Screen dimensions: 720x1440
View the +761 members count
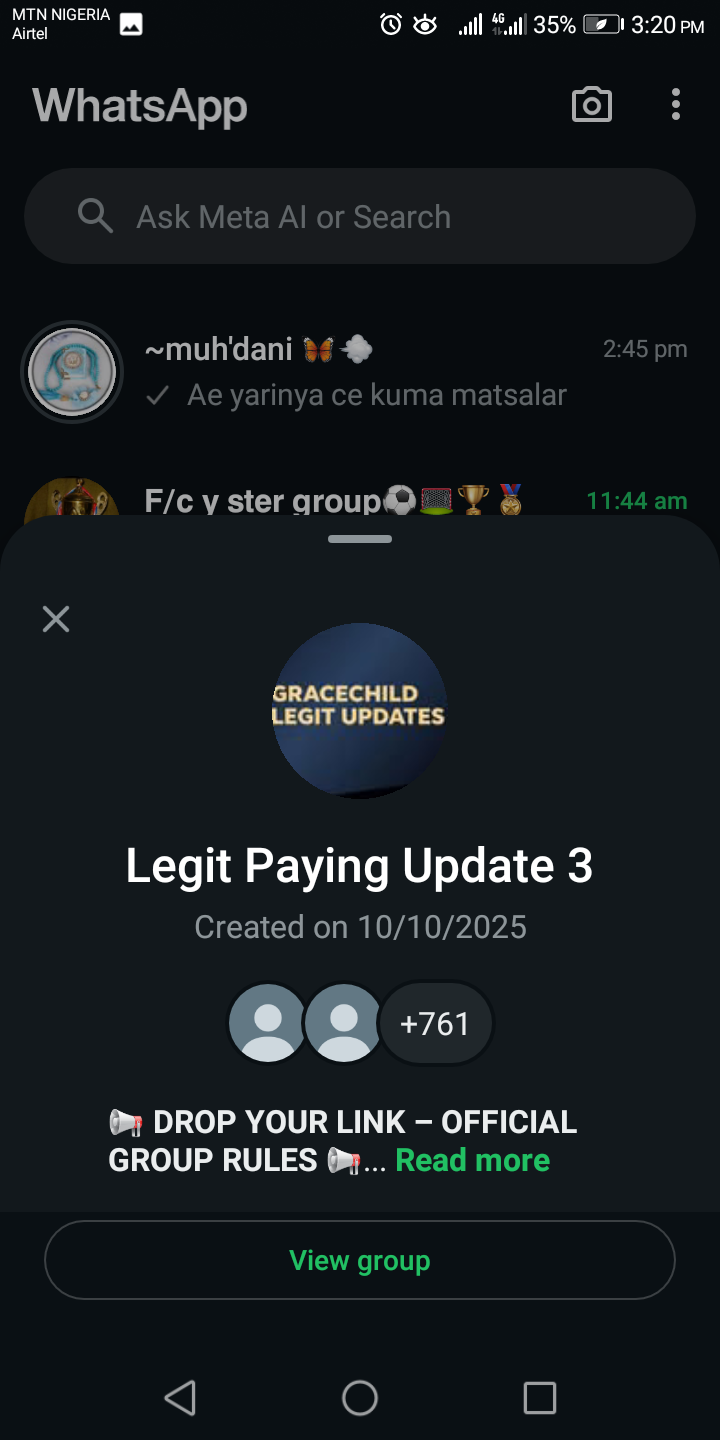[435, 1024]
